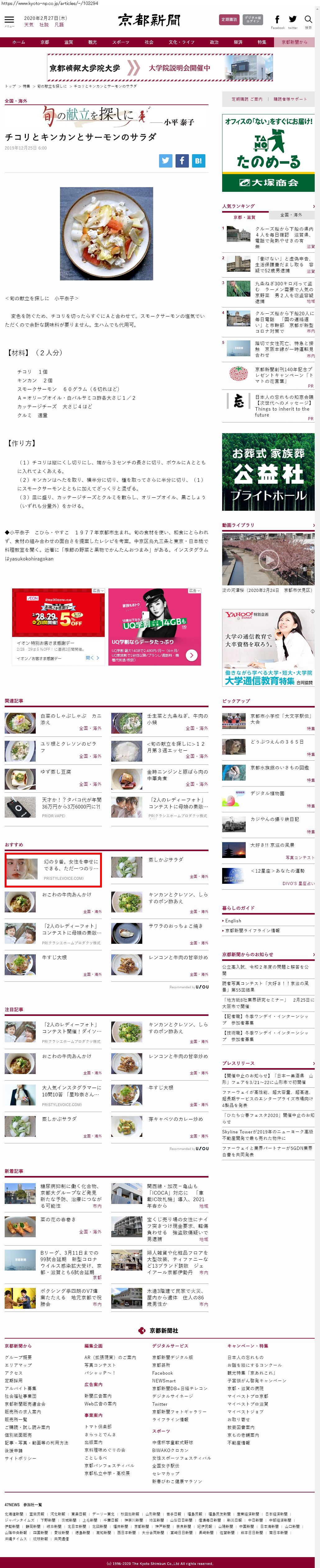Share article on Facebook
Image resolution: width=320 pixels, height=1568 pixels.
coord(182,161)
